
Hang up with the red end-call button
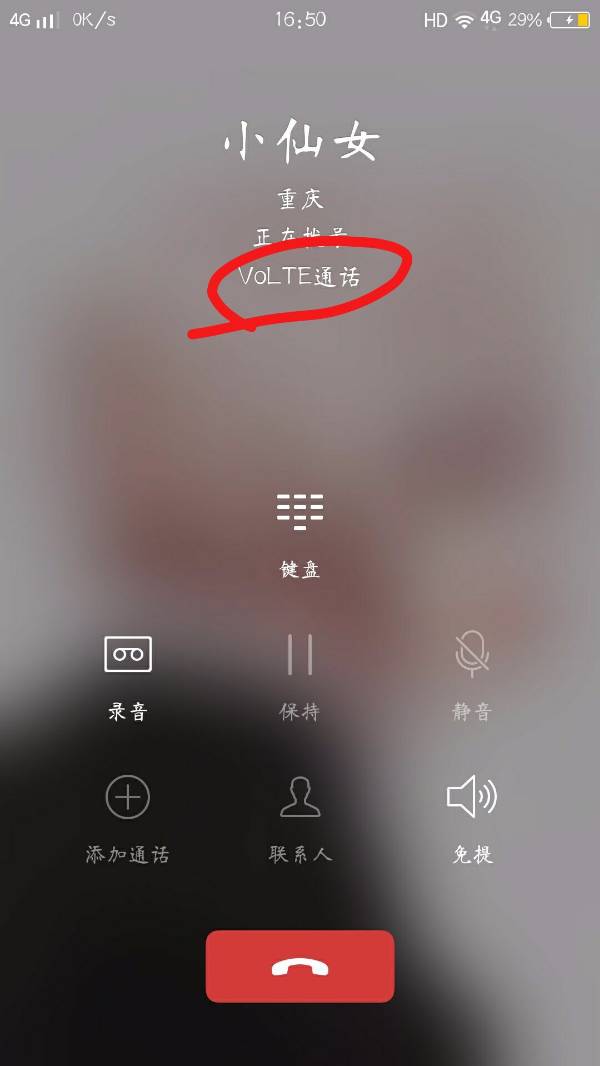click(x=300, y=966)
